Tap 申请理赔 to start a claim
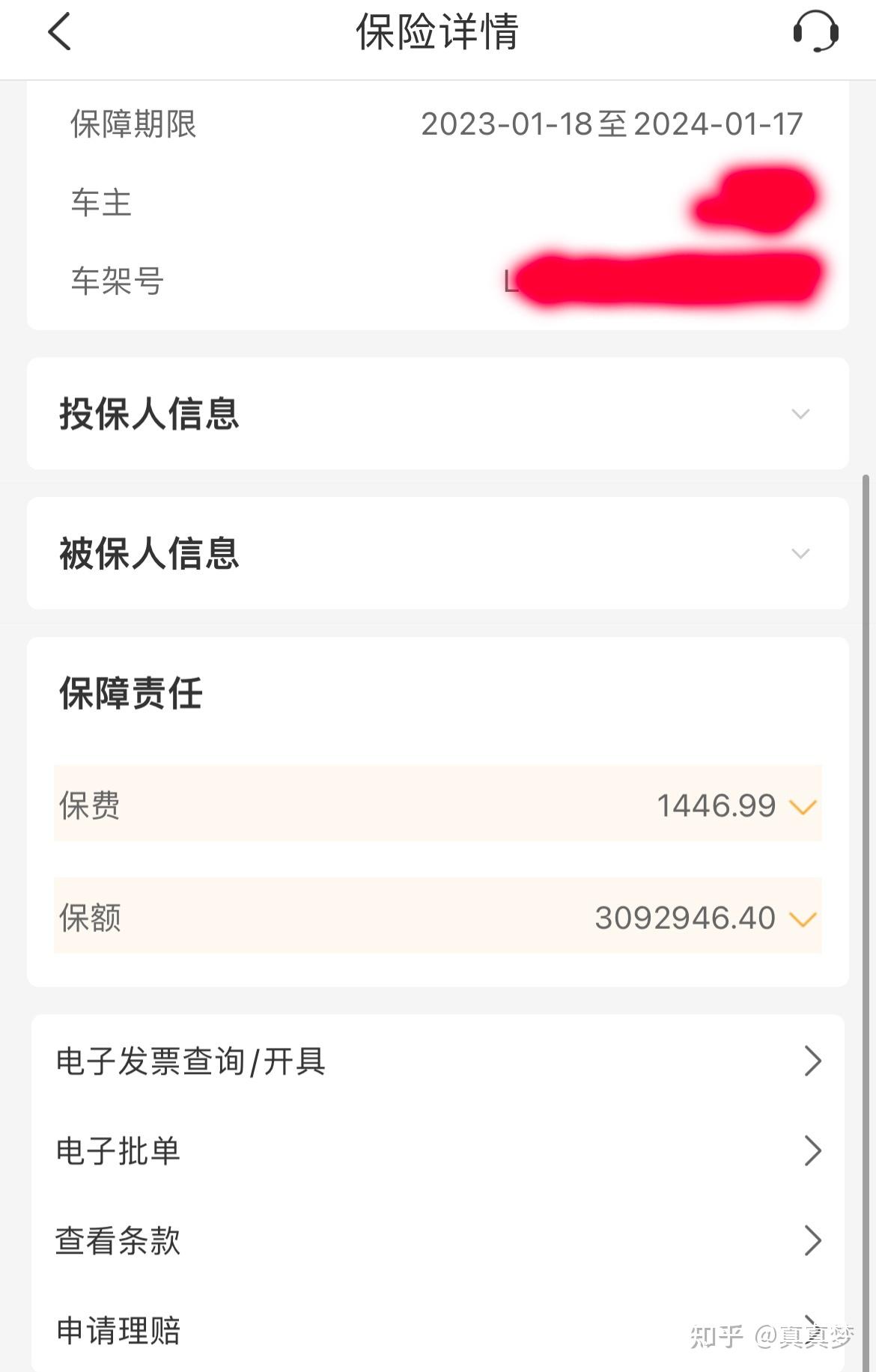 tap(118, 1332)
